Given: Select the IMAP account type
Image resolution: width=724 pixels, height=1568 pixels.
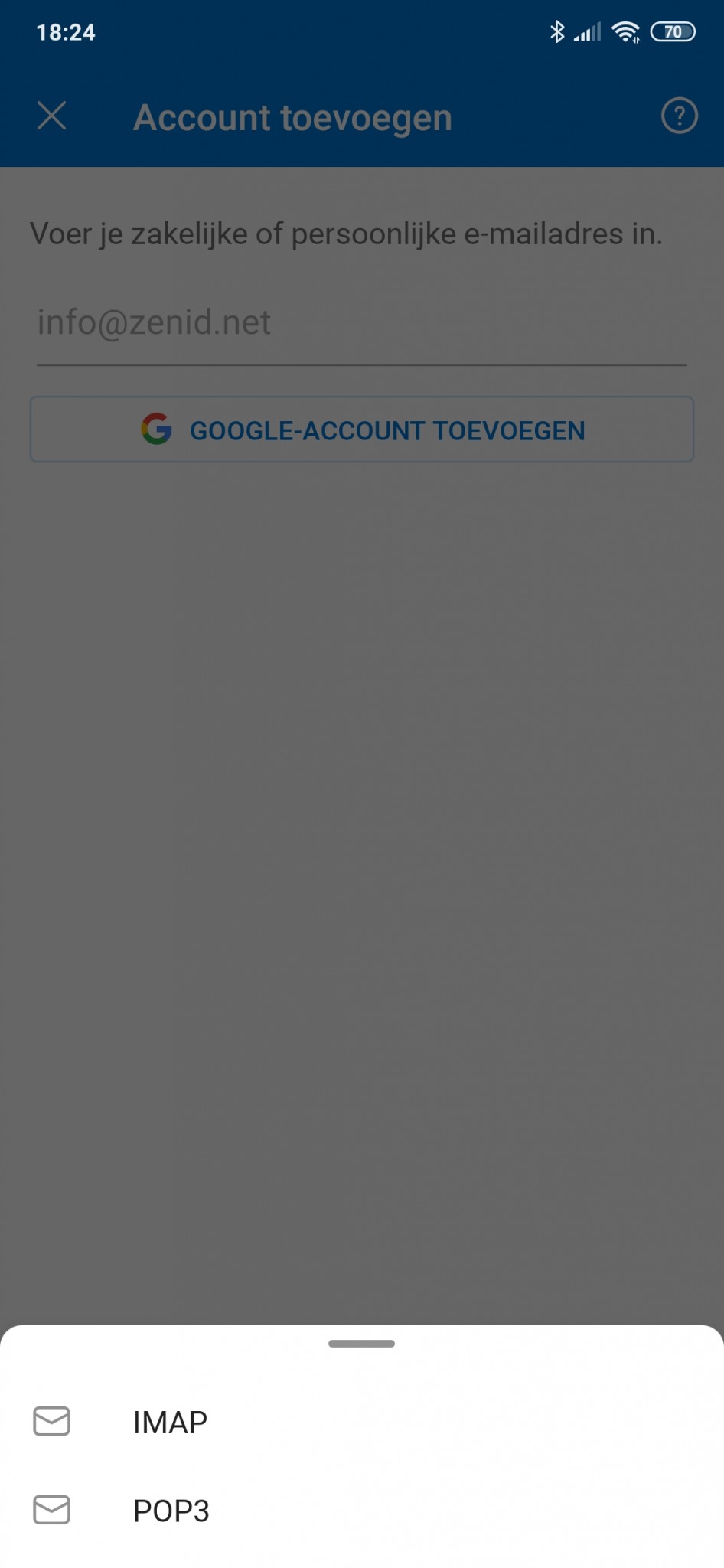Looking at the screenshot, I should [362, 1422].
